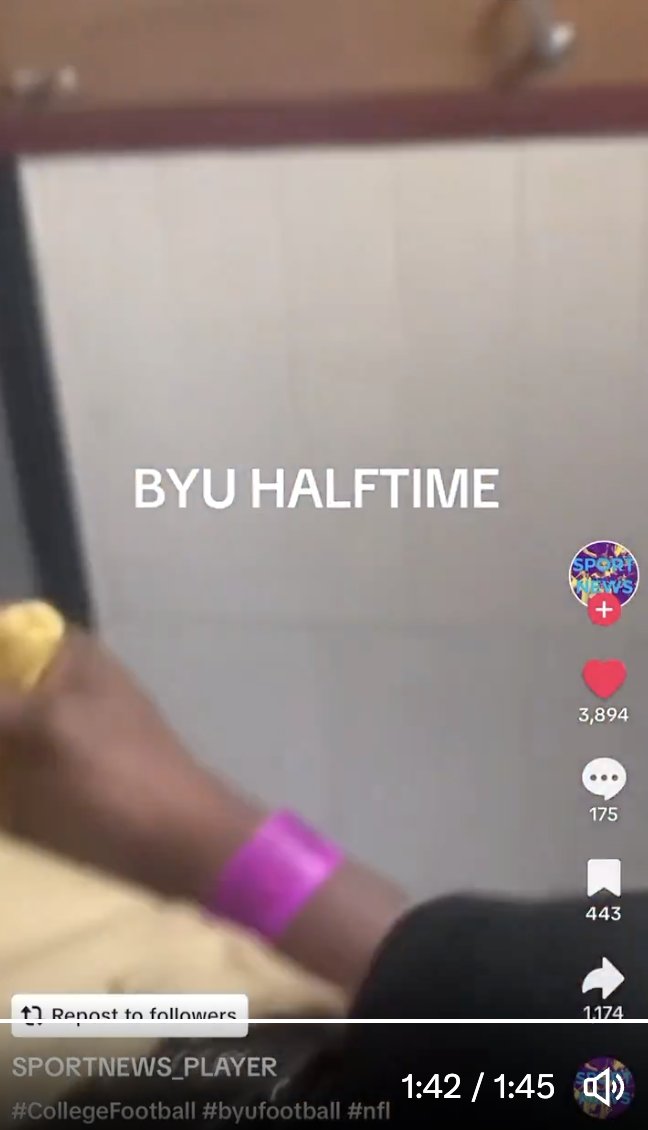Like this video with the heart
Viewport: 648px width, 1130px height.
[x=604, y=679]
